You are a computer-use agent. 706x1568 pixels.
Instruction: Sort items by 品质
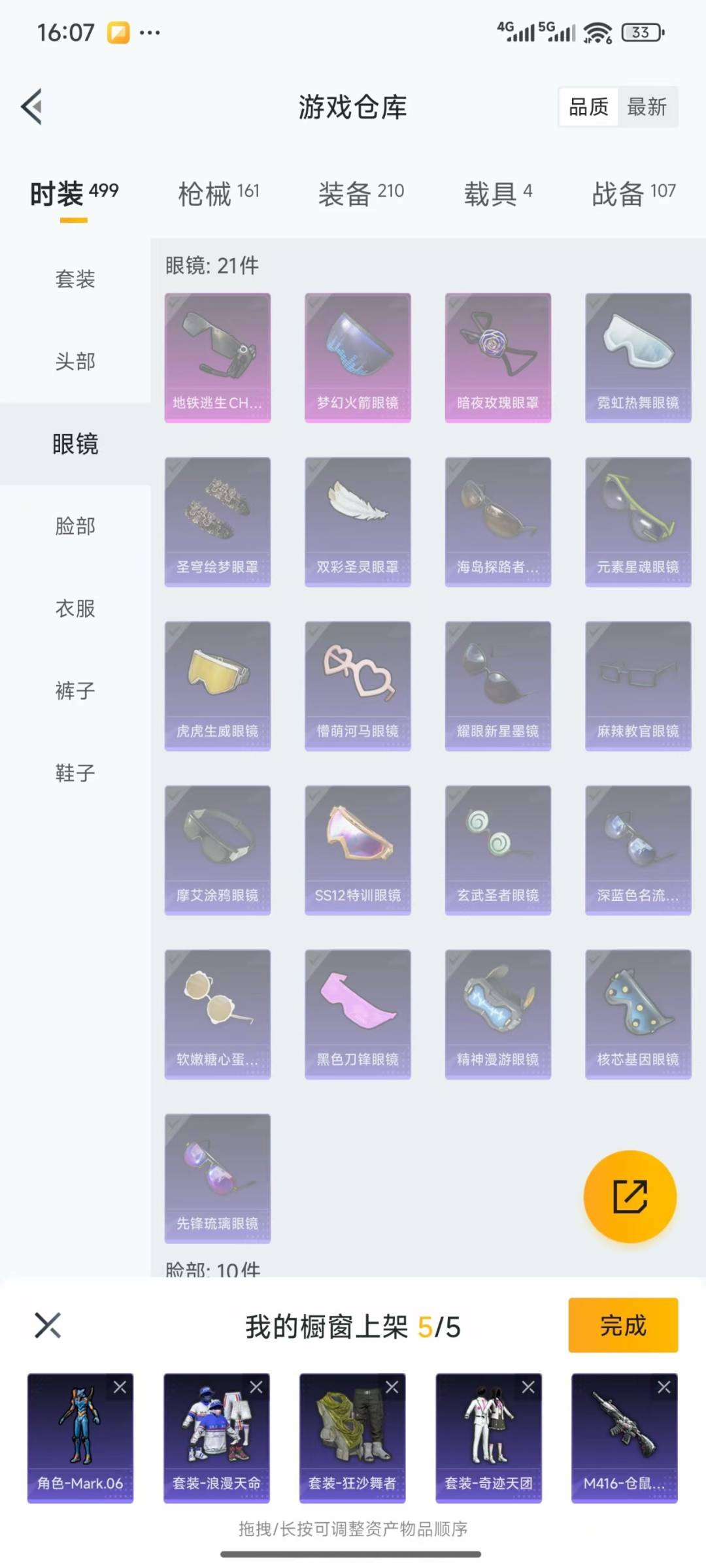pos(588,106)
